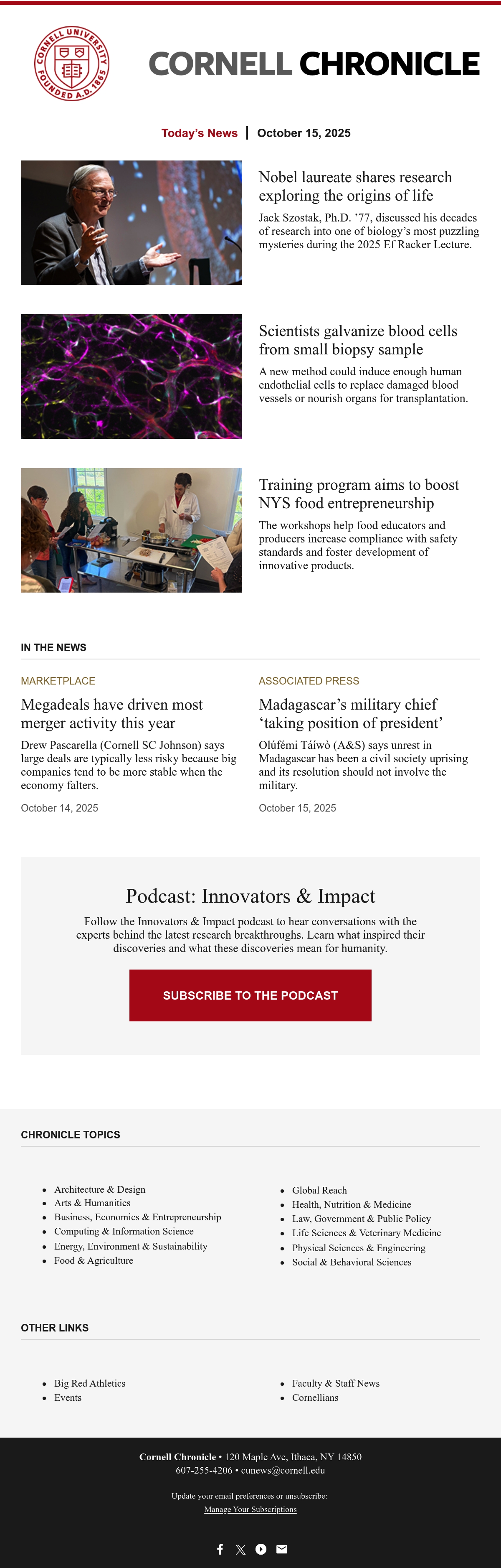Read the NYS food entrepreneurship training story
Viewport: 501px width, 1568px height.
(359, 494)
